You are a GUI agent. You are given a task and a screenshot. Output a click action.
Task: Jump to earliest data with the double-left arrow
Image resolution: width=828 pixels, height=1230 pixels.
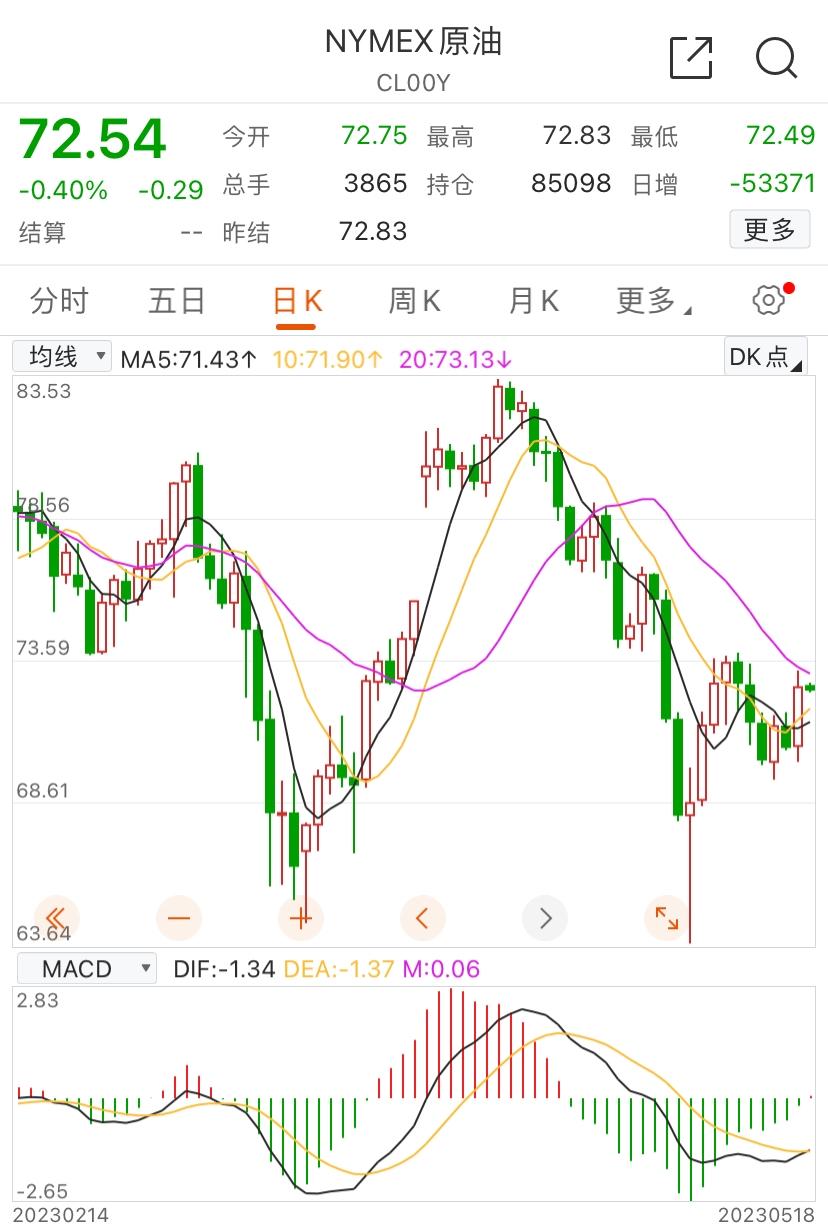pyautogui.click(x=57, y=917)
